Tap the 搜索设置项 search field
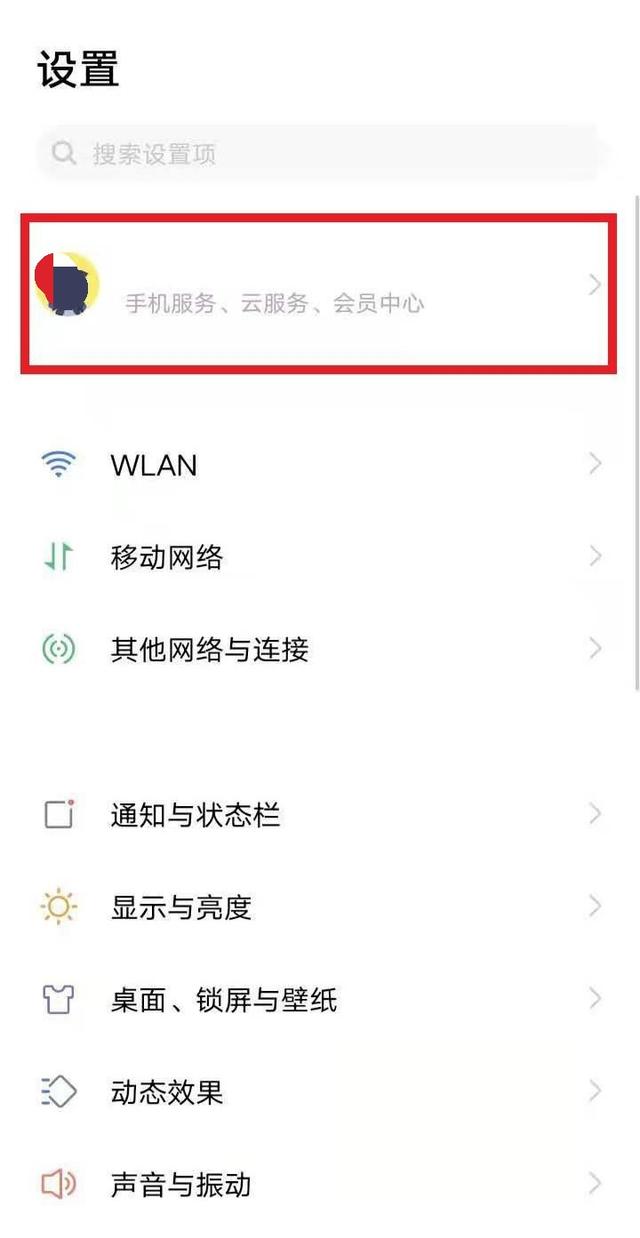The width and height of the screenshot is (640, 1238). pos(320,154)
